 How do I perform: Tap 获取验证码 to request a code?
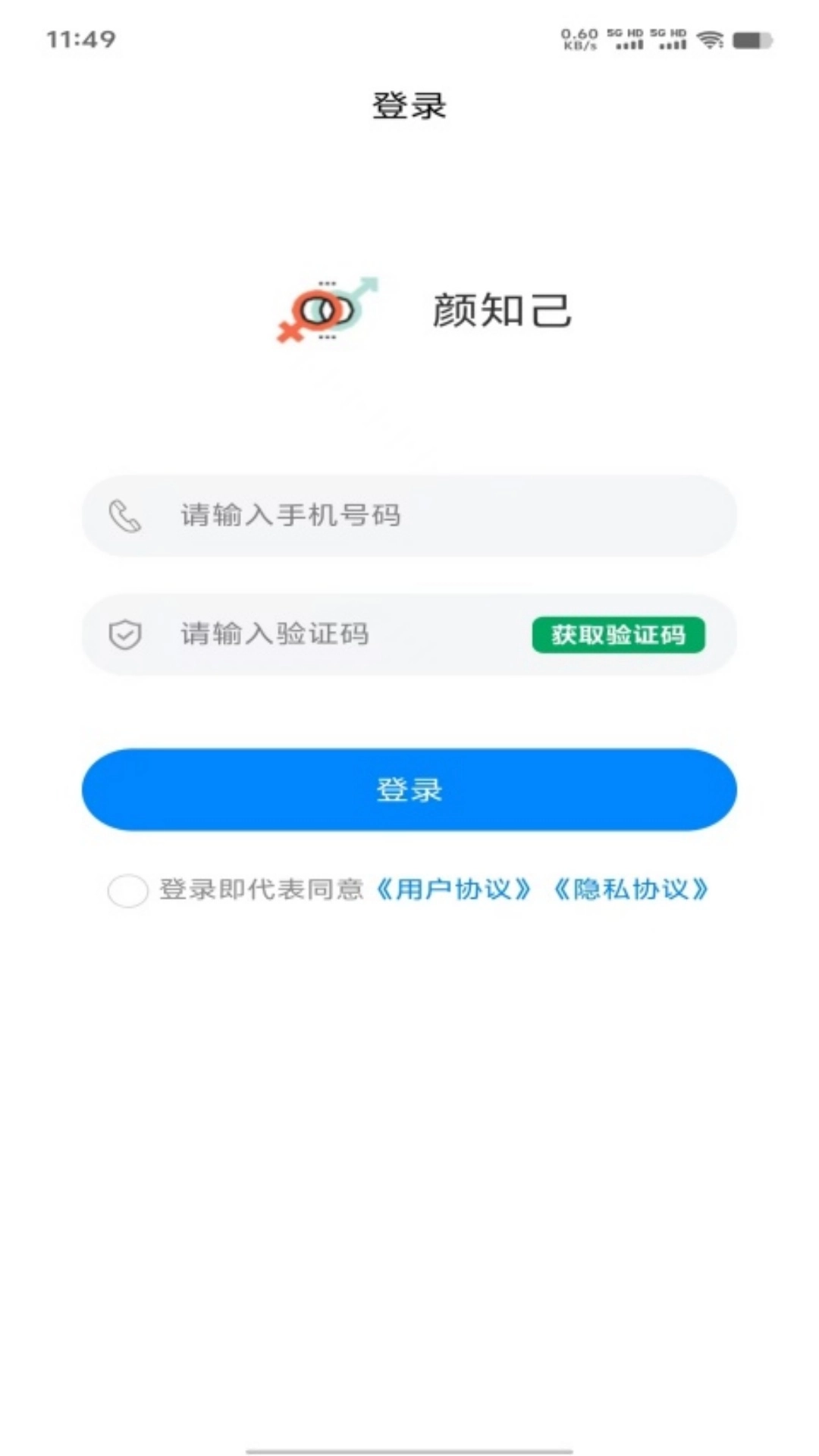(620, 636)
